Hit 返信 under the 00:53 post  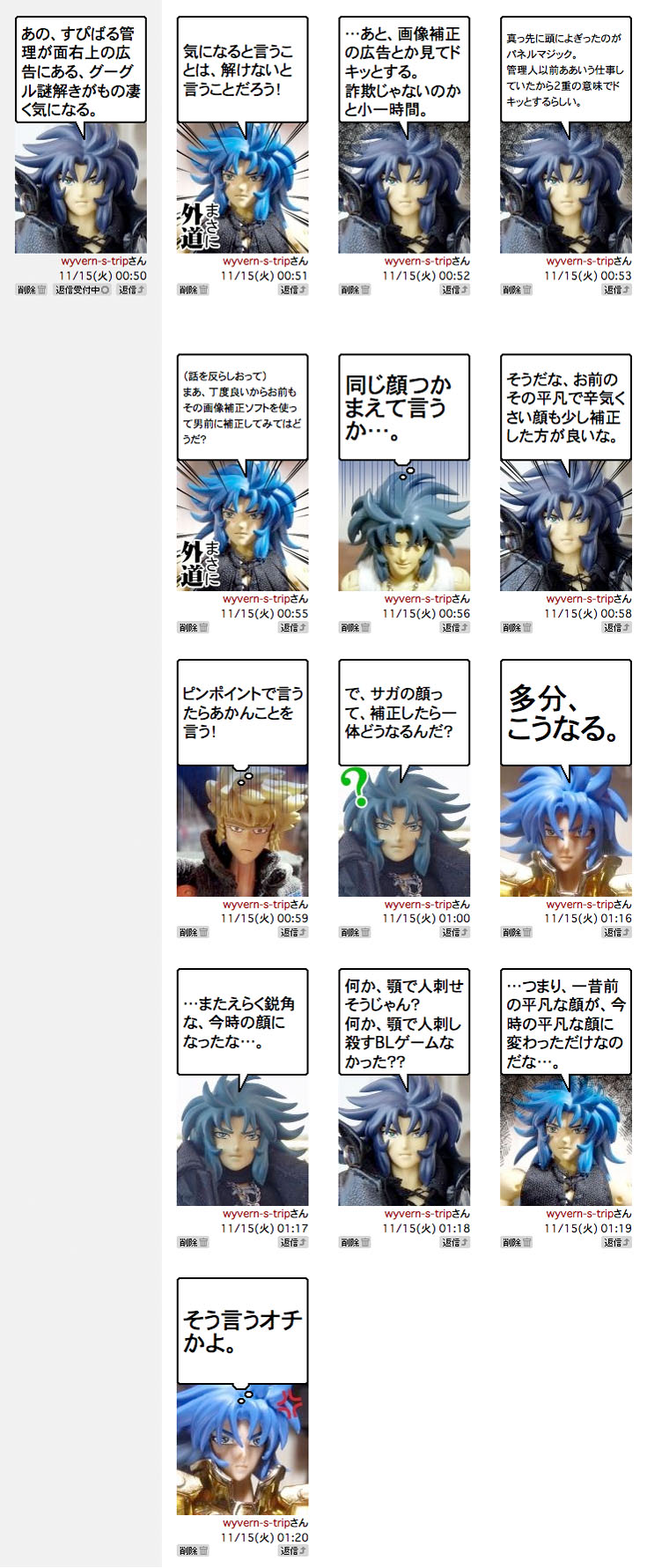[617, 290]
